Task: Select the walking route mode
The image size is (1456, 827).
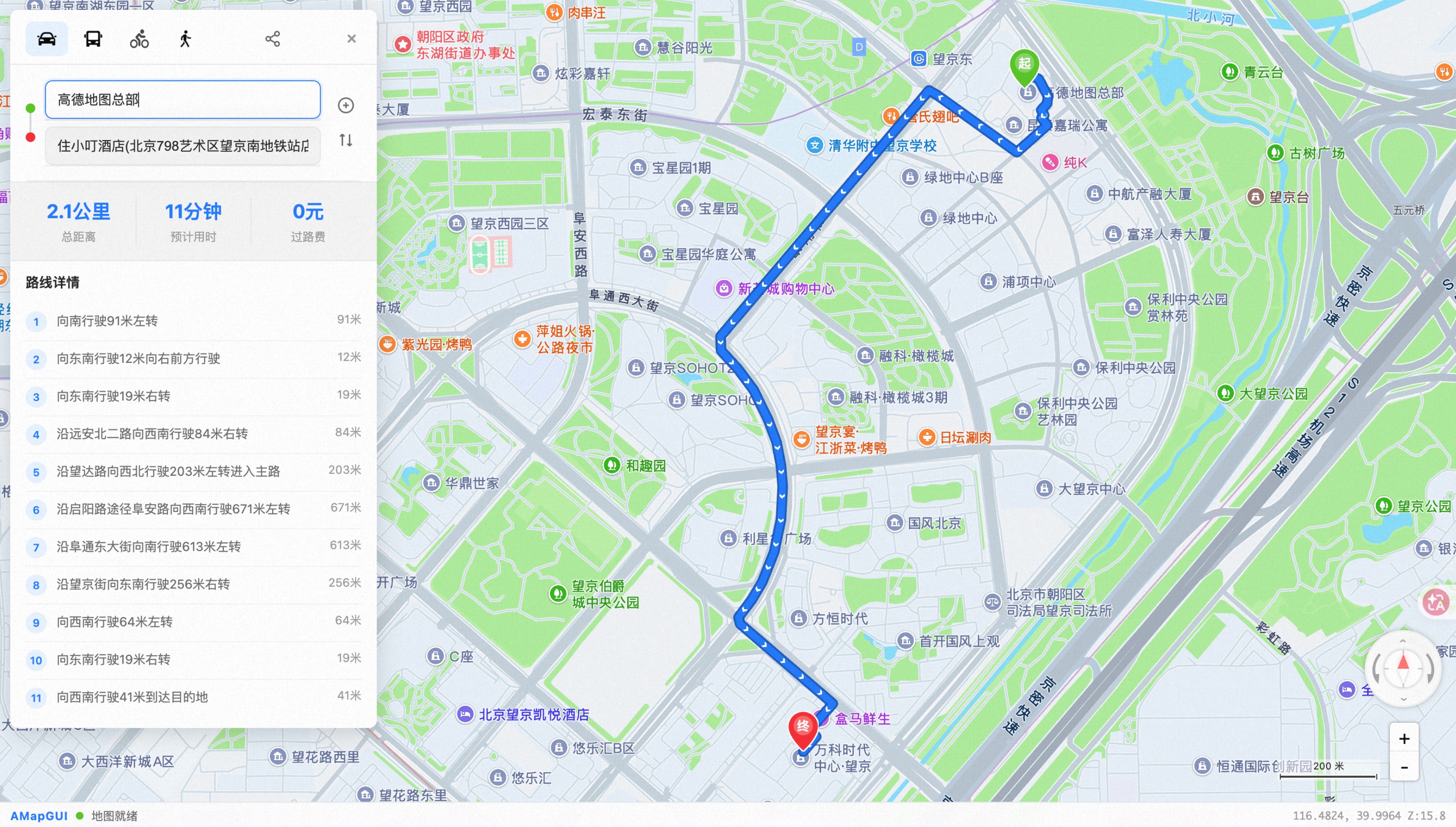Action: click(185, 38)
